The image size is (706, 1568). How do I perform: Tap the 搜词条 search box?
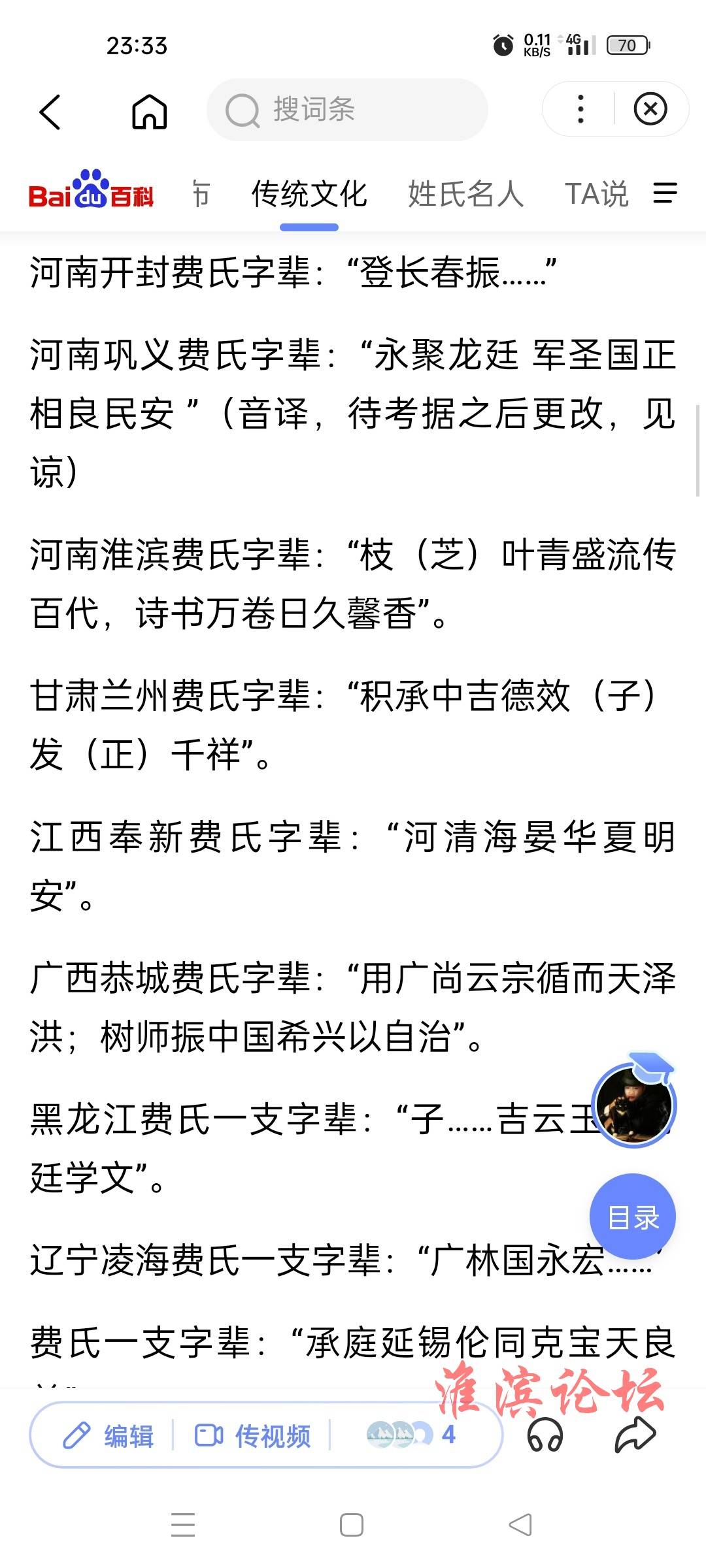coord(346,110)
